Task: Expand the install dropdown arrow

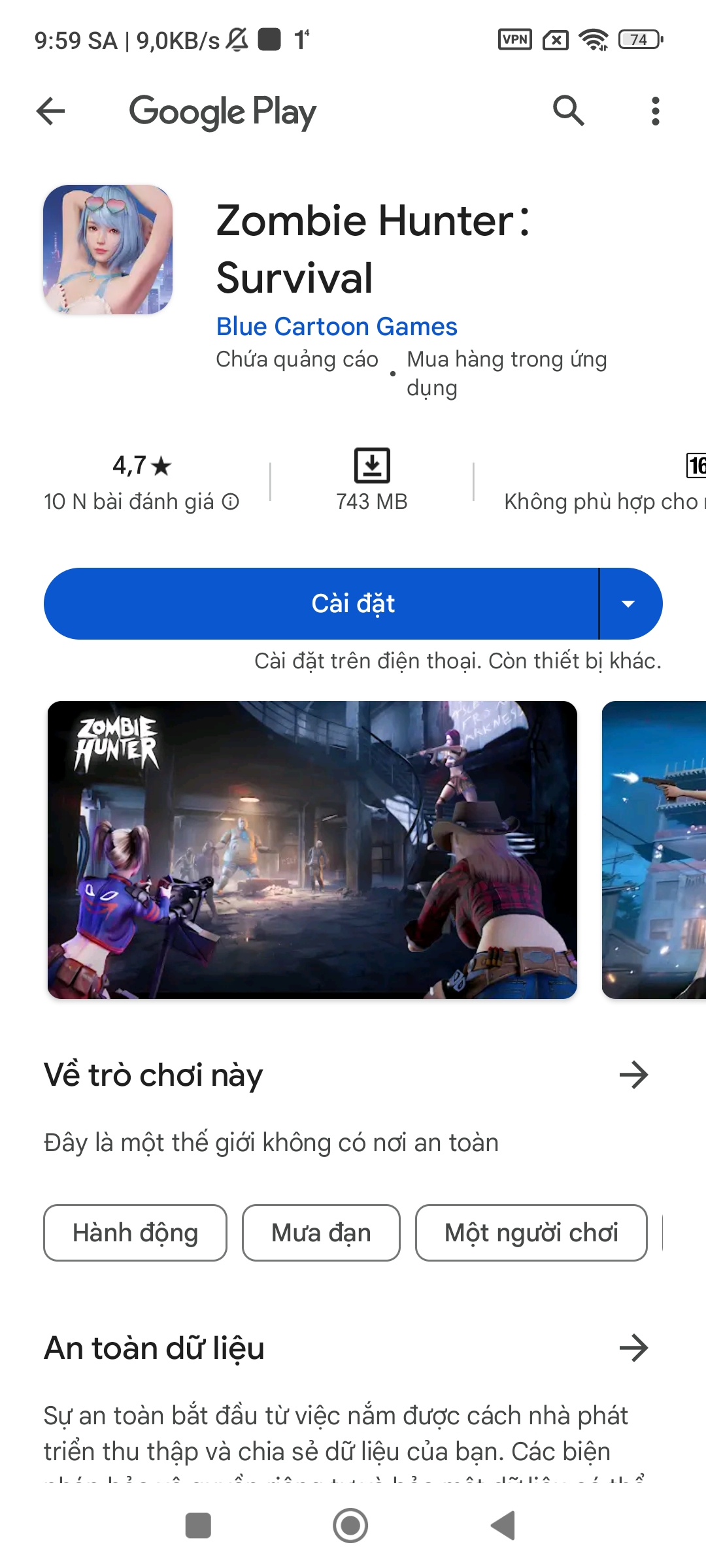Action: pyautogui.click(x=629, y=604)
